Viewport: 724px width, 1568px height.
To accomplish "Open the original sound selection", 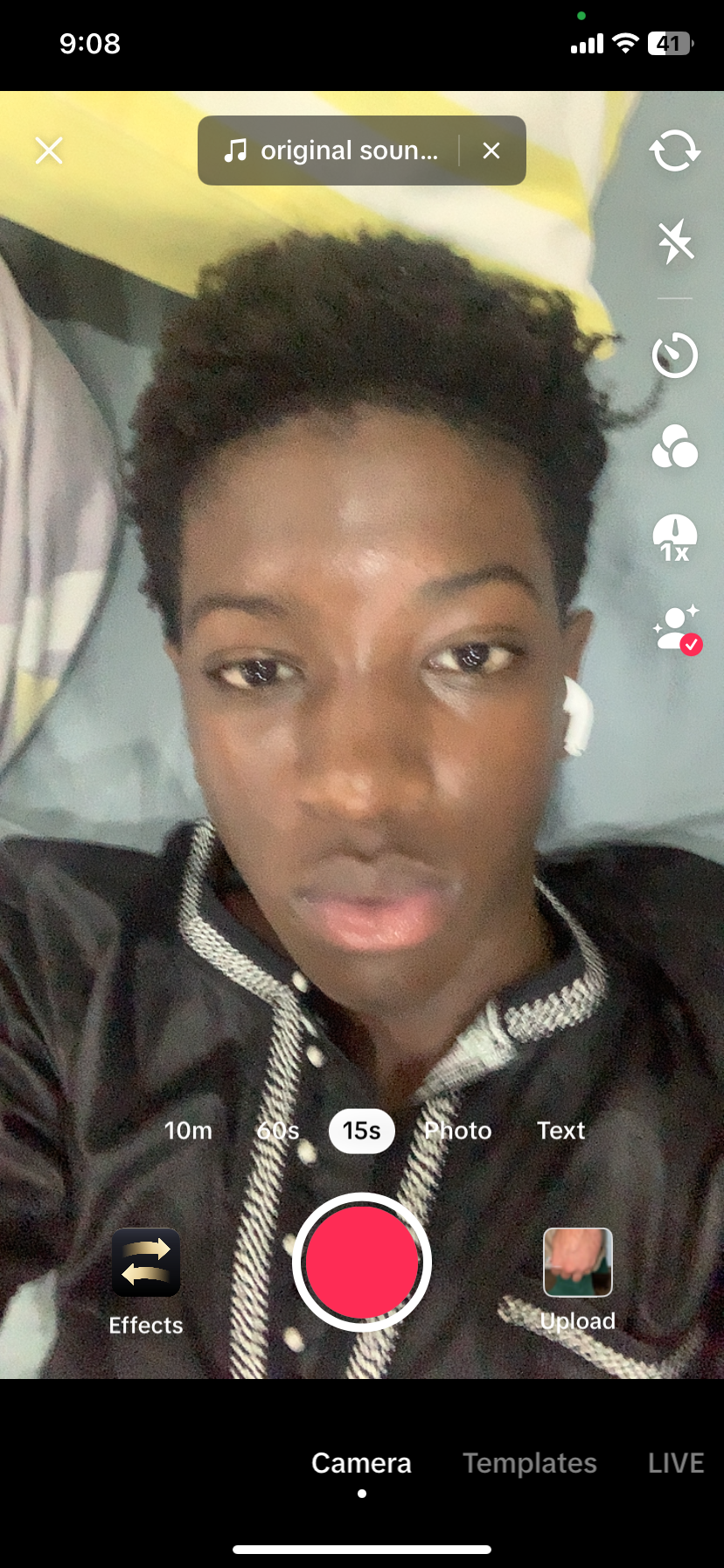I will pyautogui.click(x=332, y=150).
